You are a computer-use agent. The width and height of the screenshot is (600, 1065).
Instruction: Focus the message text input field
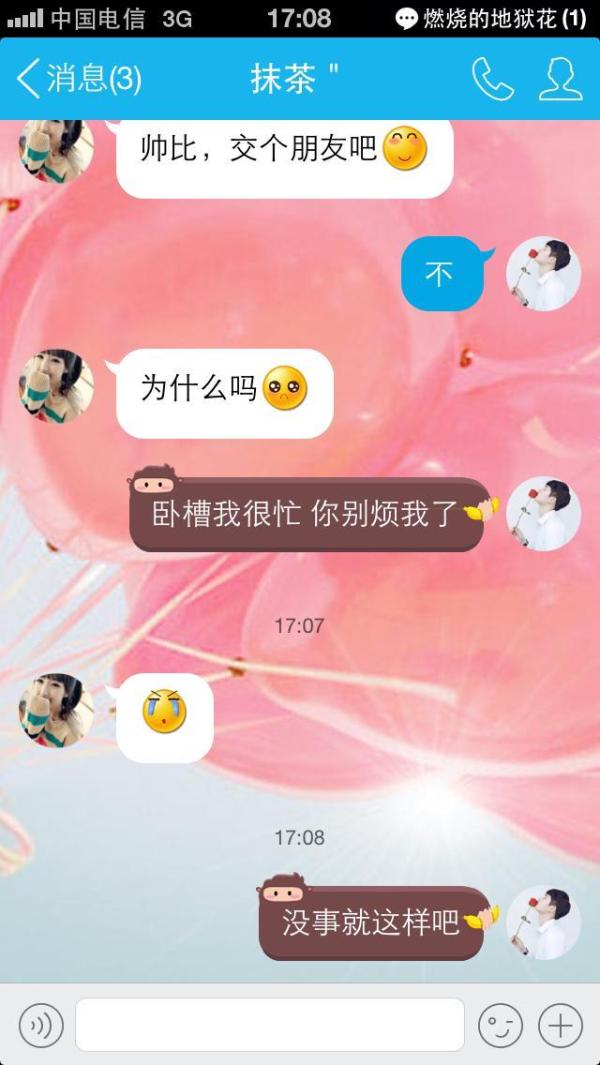click(x=270, y=1024)
